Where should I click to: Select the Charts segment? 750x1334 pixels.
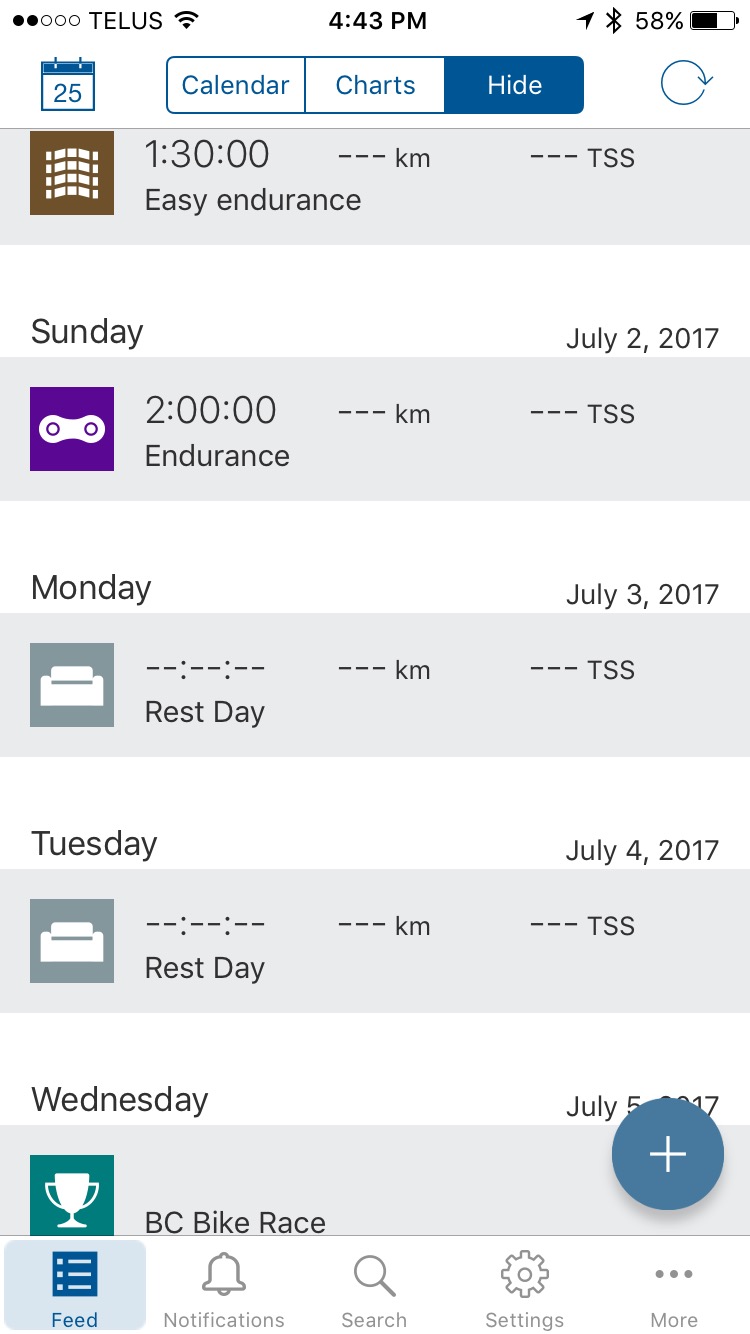point(375,85)
